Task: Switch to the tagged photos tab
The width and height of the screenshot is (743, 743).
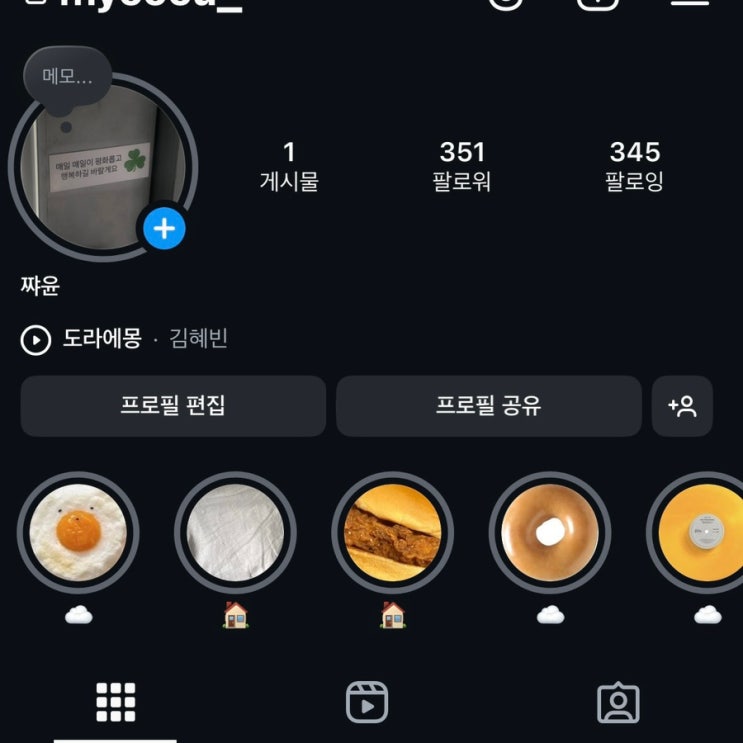Action: pos(618,703)
